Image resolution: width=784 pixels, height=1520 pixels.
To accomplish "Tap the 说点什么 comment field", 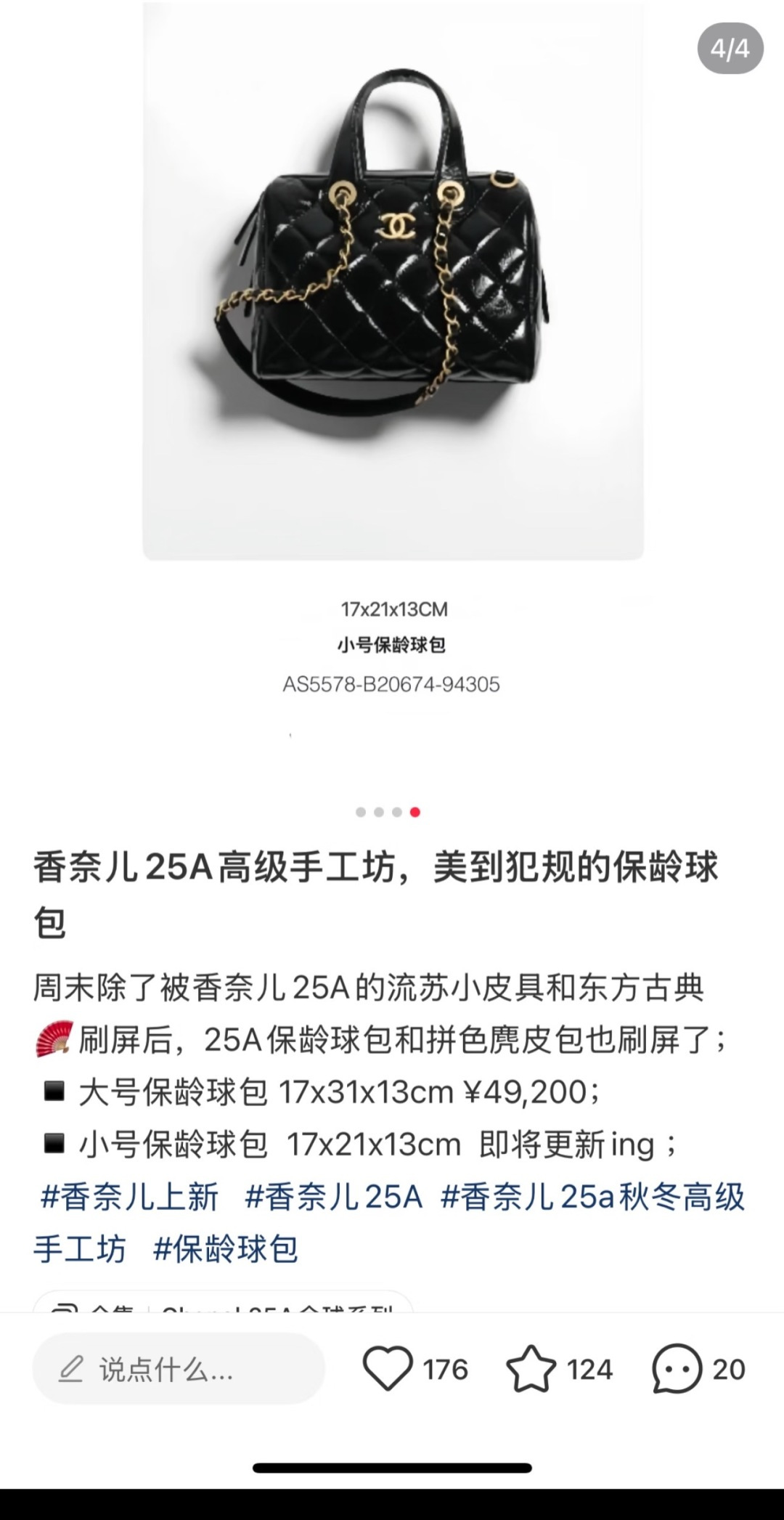I will [178, 1369].
